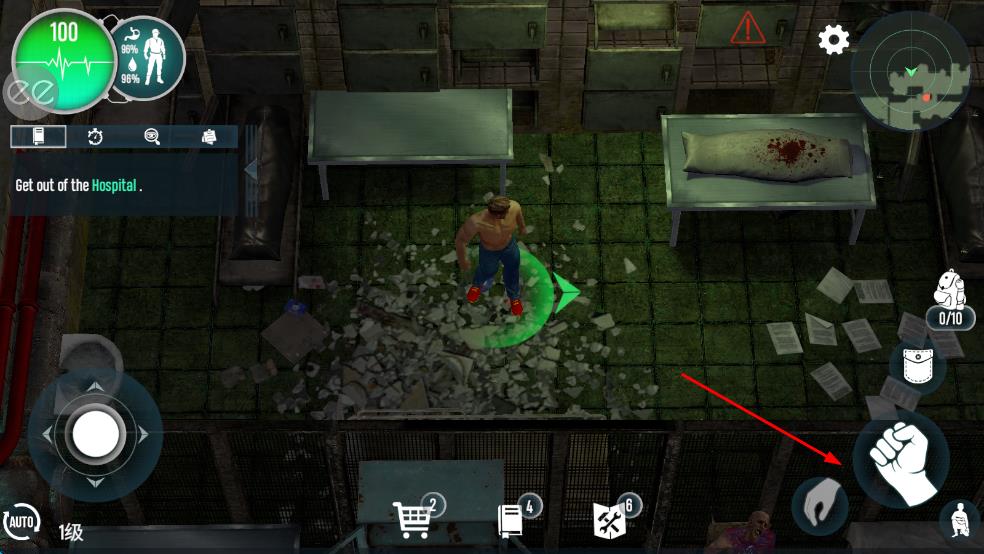984x554 pixels.
Task: Toggle crouch stance
Action: pos(959,521)
